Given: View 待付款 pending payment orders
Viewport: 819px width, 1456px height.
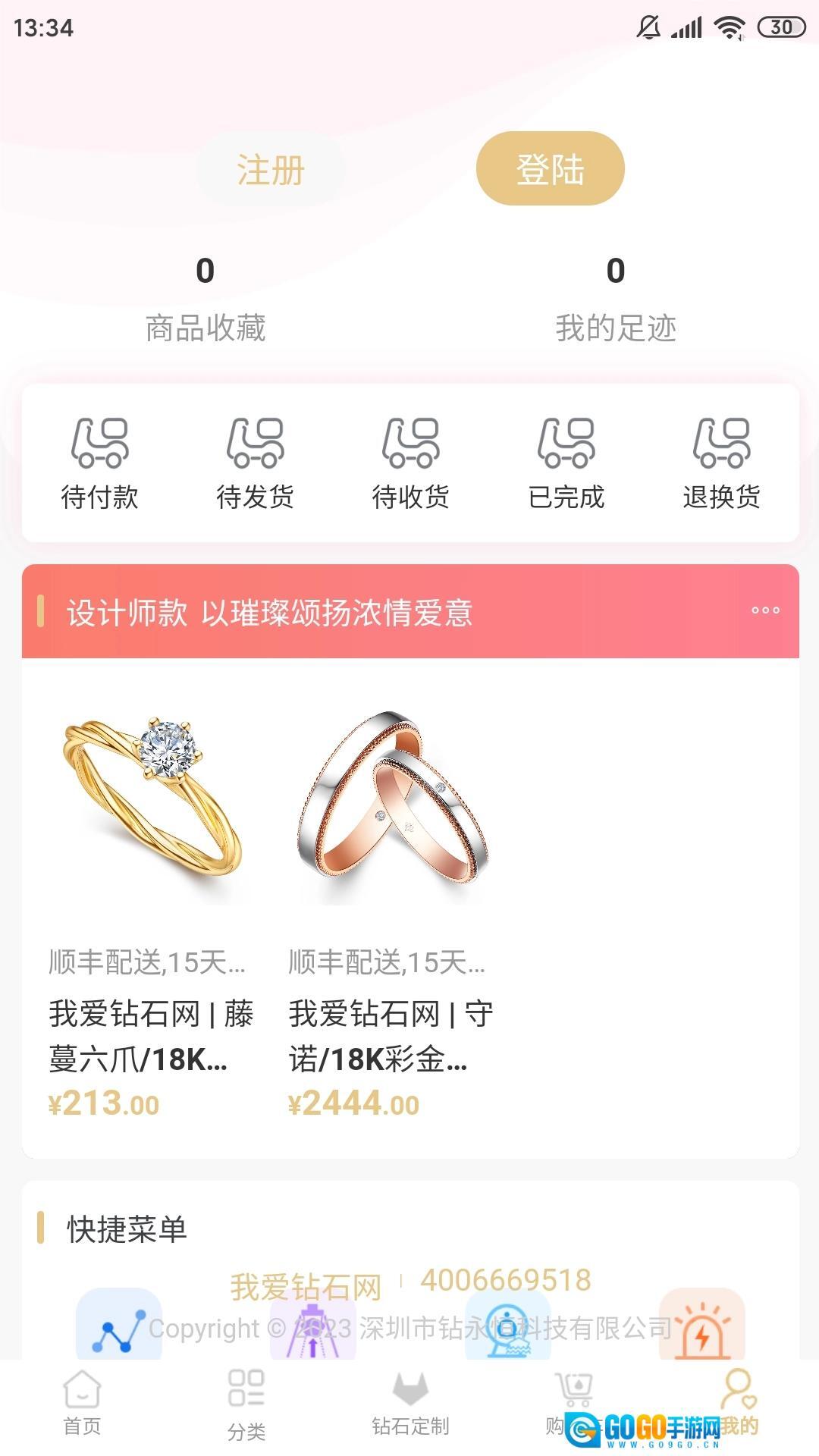Looking at the screenshot, I should (100, 463).
